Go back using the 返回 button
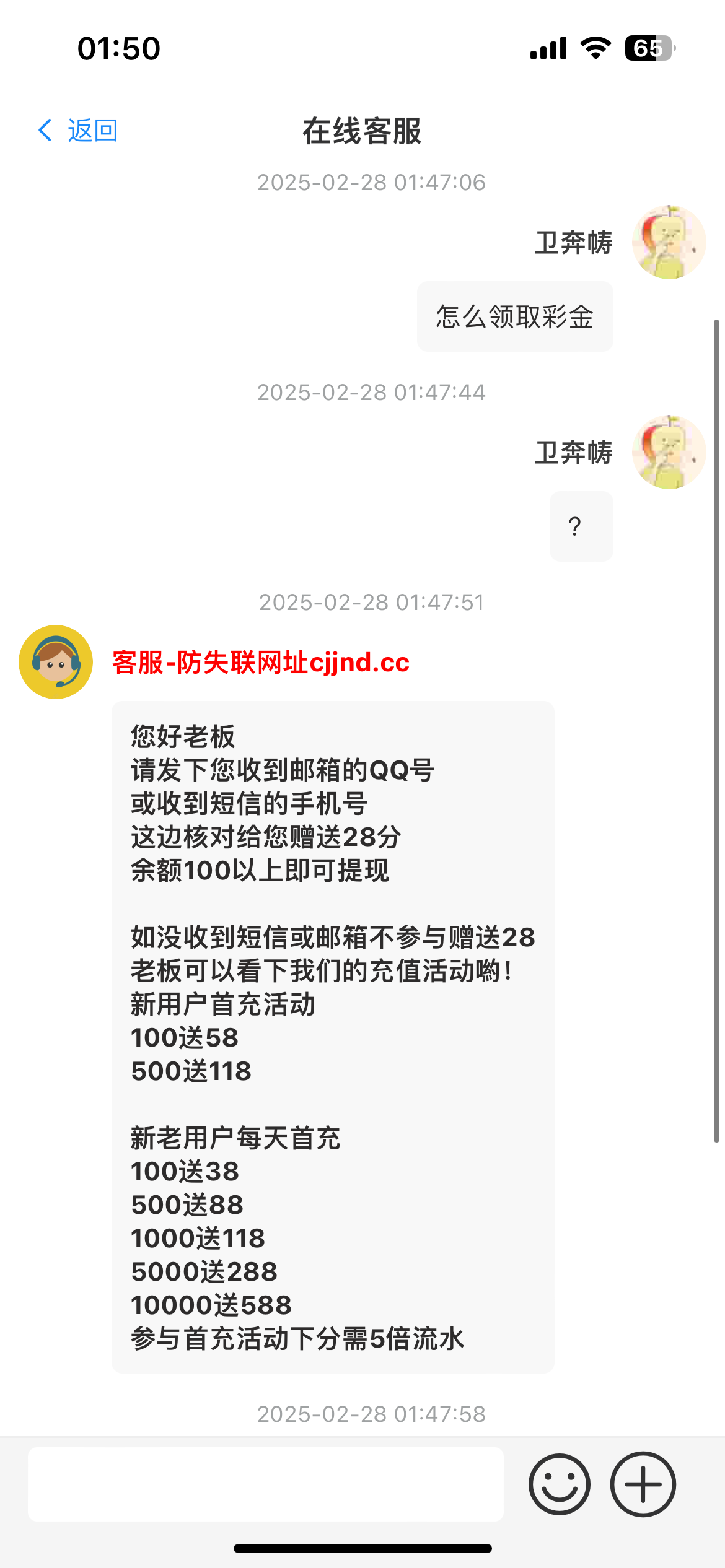The image size is (725, 1568). [78, 131]
